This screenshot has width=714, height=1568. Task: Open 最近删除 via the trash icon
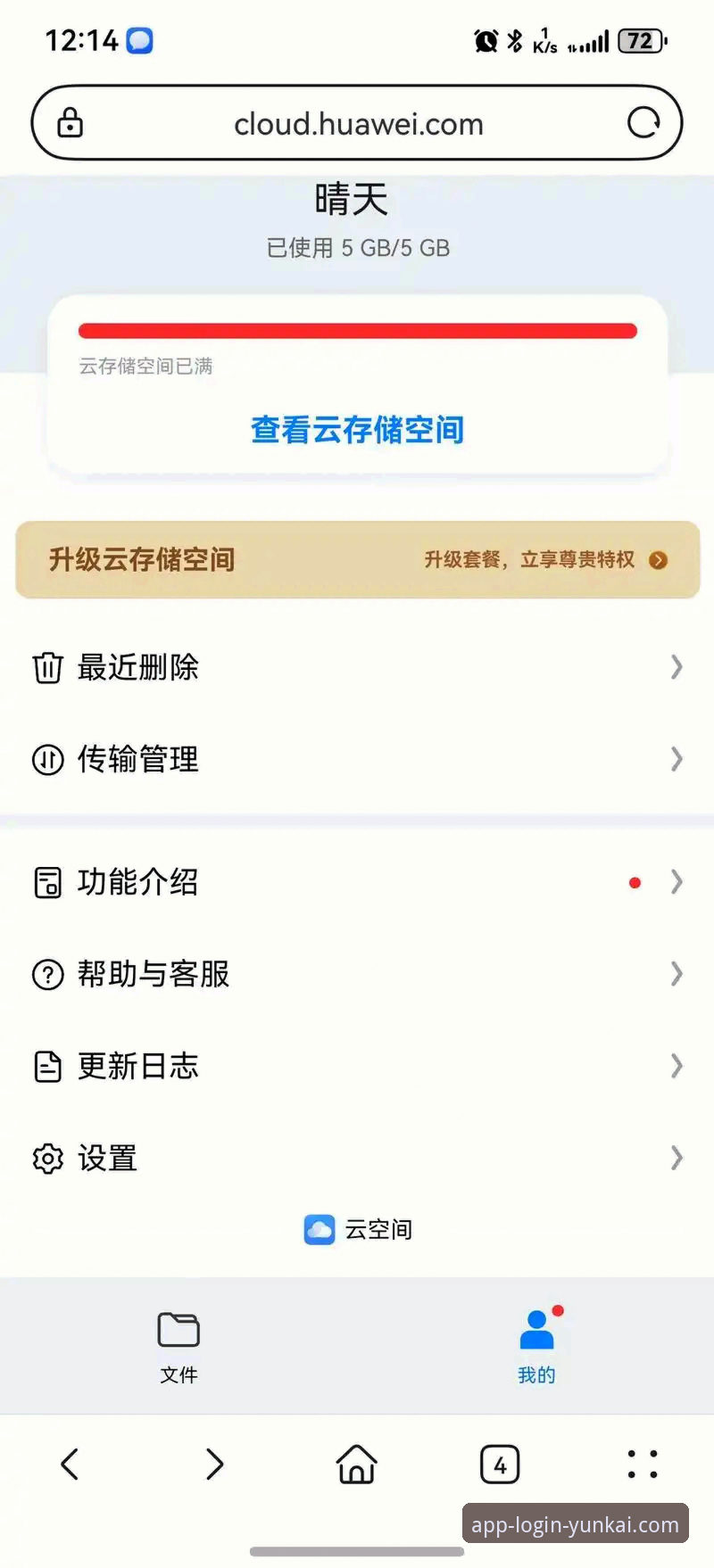(x=46, y=667)
